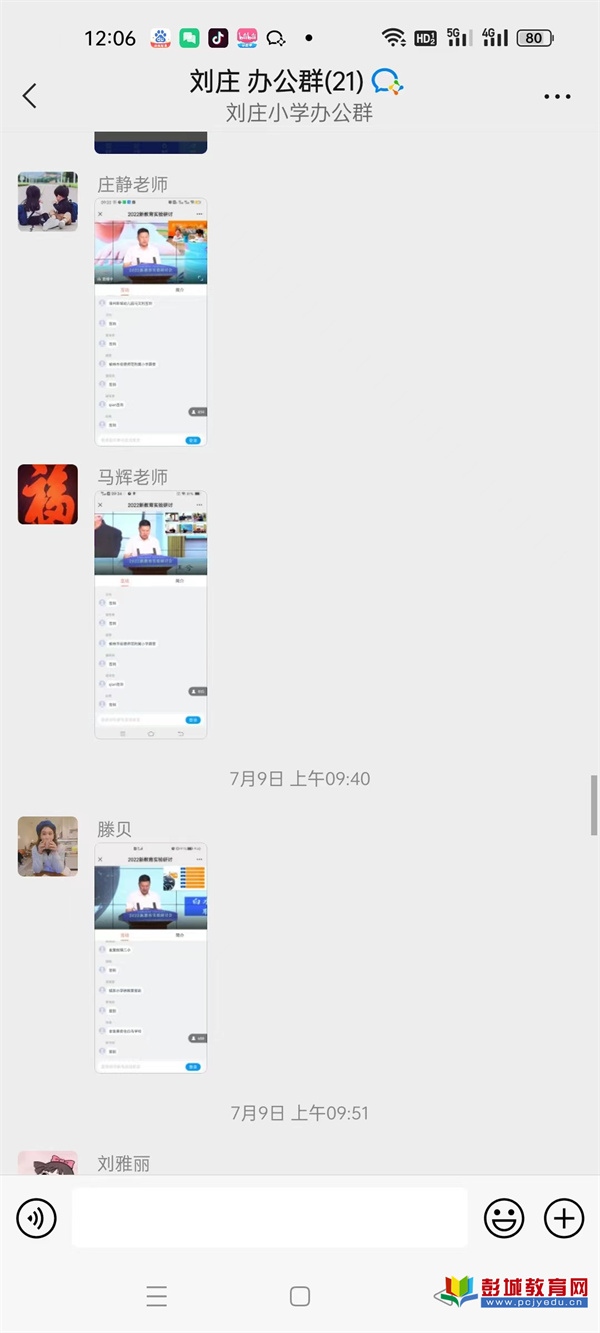600x1333 pixels.
Task: Open the picture sent by 滕贝
Action: click(151, 958)
